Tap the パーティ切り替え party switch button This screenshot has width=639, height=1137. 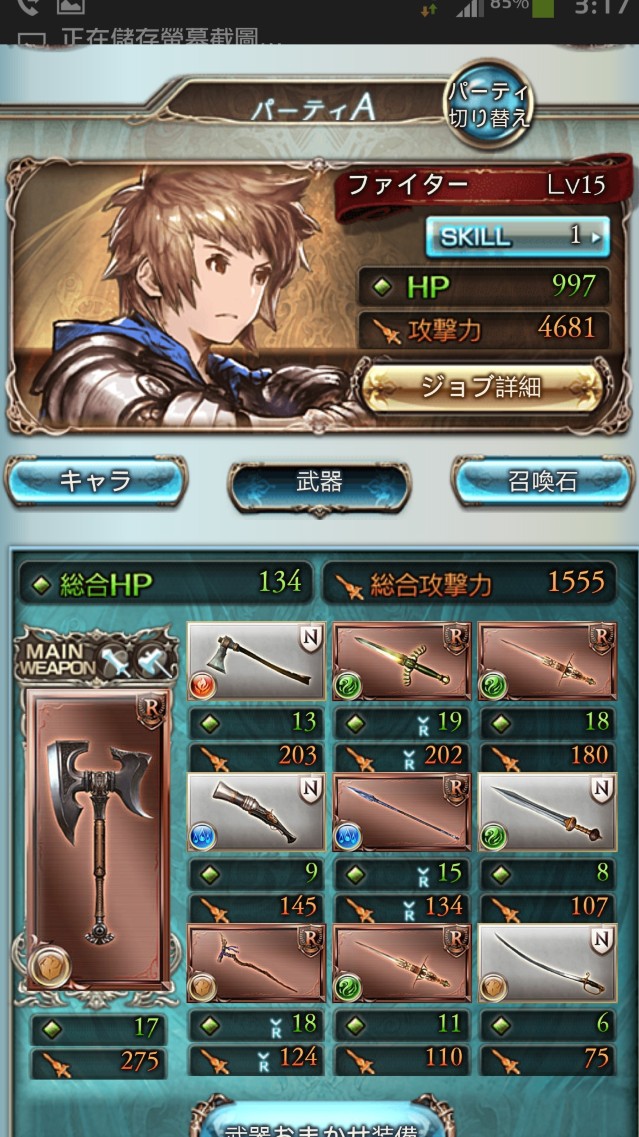[x=488, y=104]
